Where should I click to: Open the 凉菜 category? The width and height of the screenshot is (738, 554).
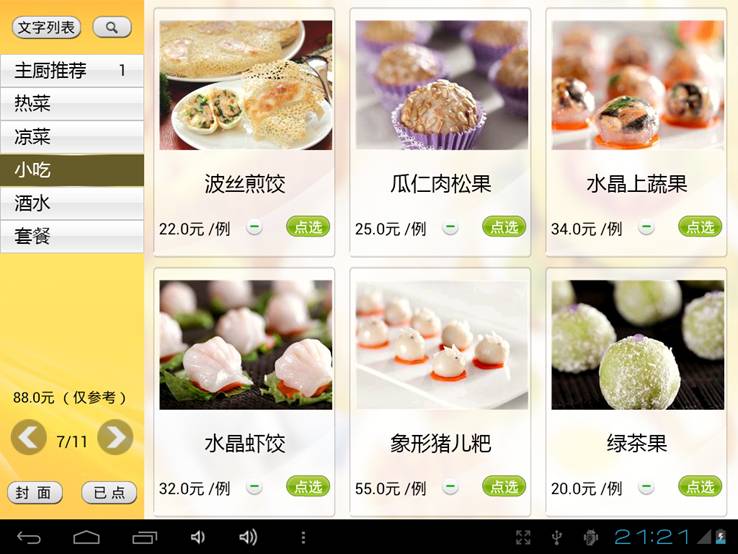coord(71,137)
